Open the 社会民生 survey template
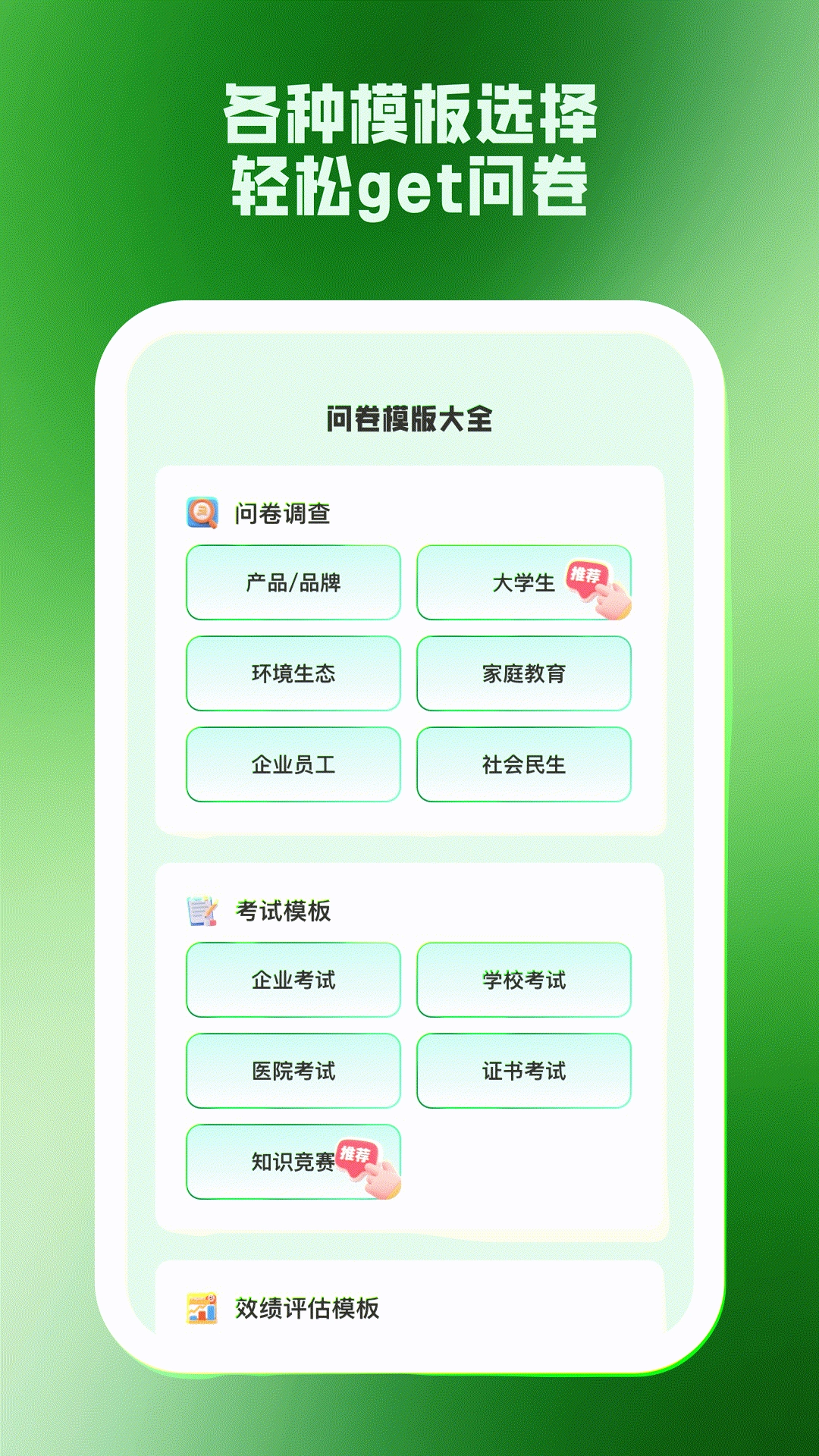This screenshot has height=1456, width=819. click(x=524, y=765)
